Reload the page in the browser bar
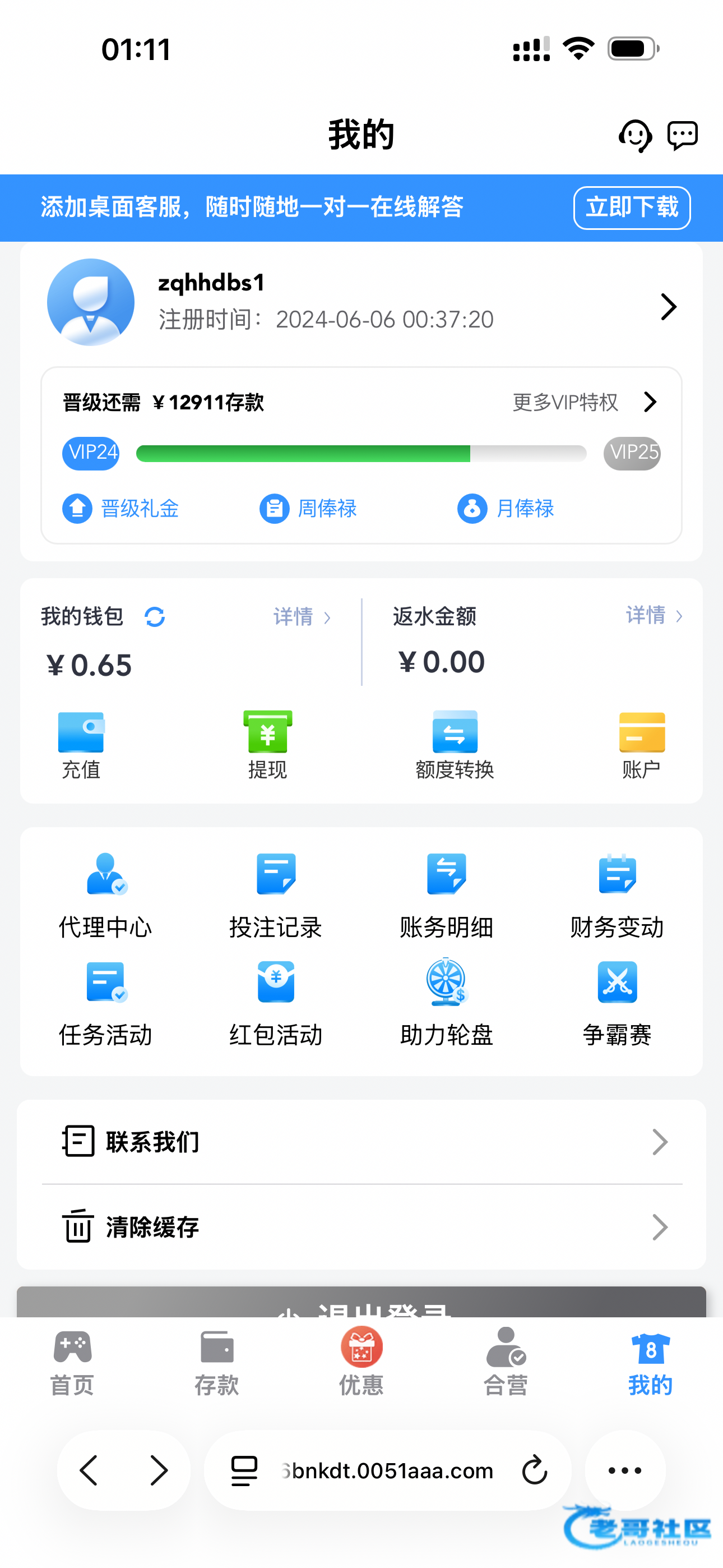Screen dimensions: 723x1568 click(x=534, y=1470)
